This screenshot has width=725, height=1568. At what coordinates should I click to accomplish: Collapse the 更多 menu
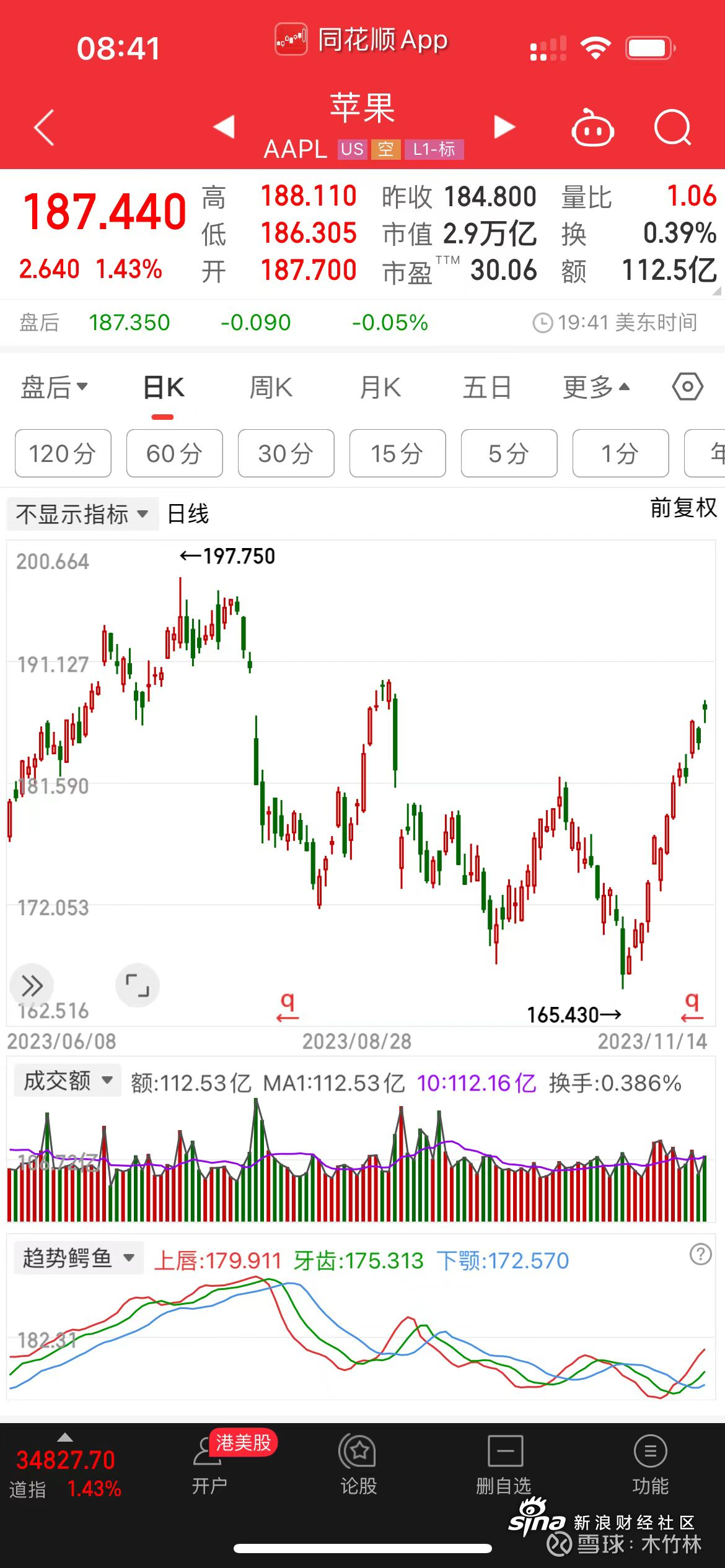click(x=596, y=388)
